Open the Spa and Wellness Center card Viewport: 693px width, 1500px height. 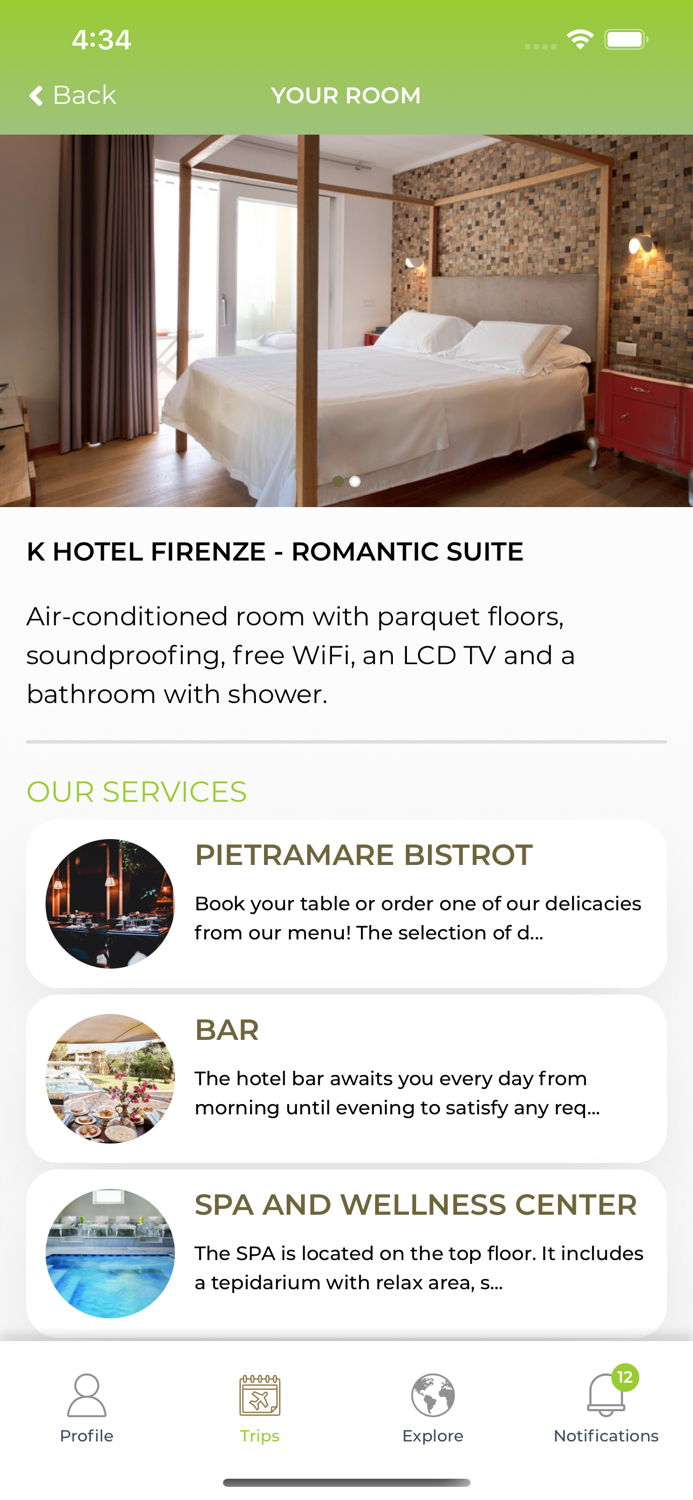346,1253
